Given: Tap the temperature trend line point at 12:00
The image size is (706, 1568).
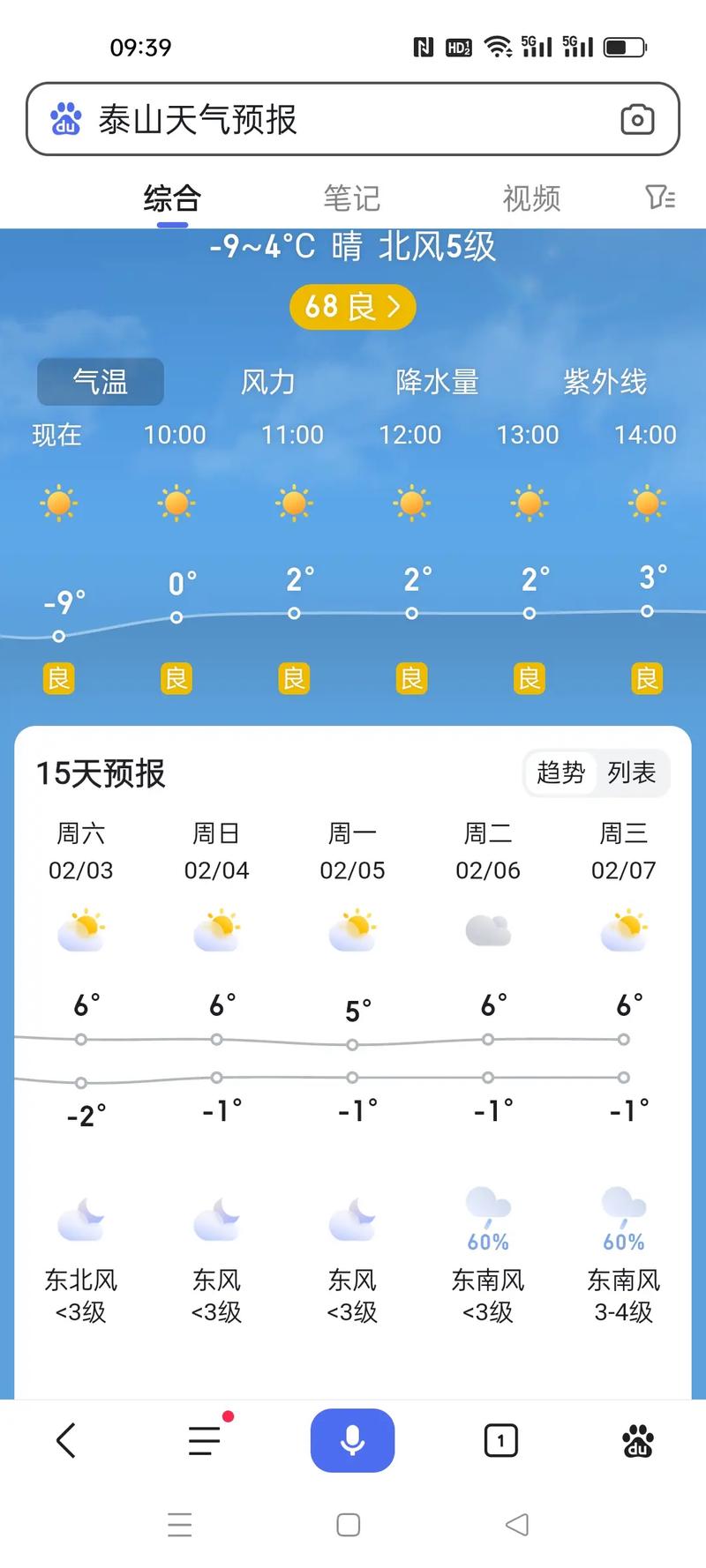Looking at the screenshot, I should 411,611.
